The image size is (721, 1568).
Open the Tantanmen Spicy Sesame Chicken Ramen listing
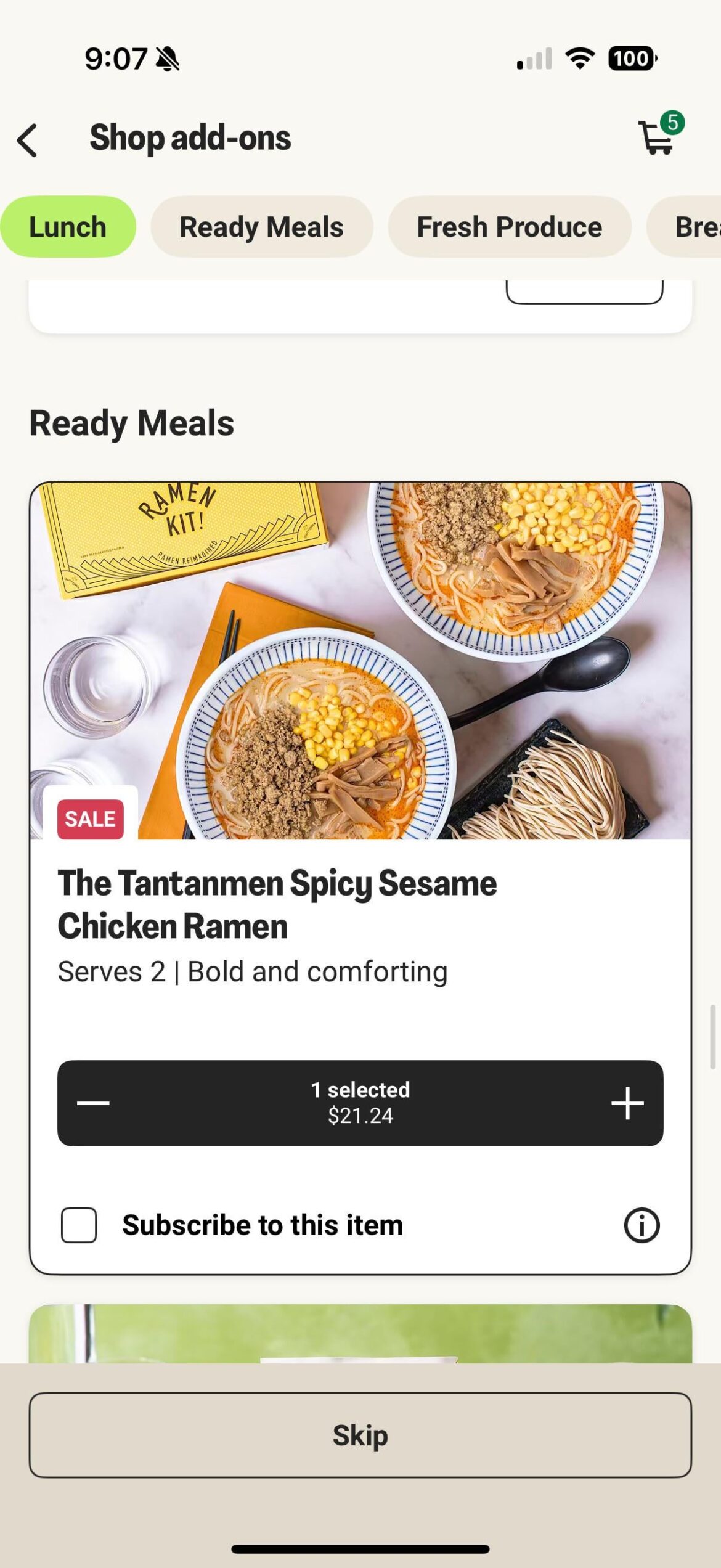tap(277, 904)
